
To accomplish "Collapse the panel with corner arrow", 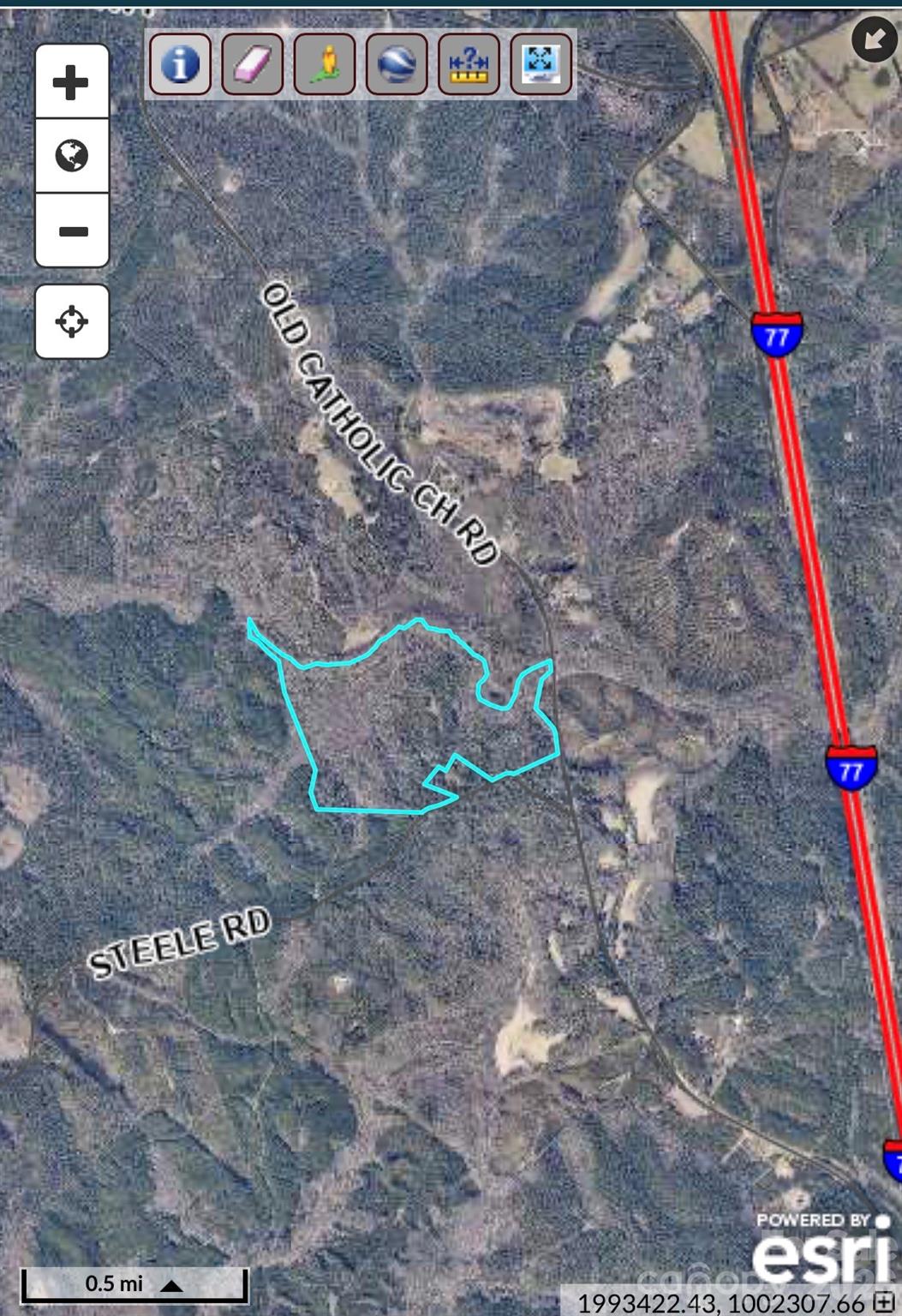I will click(874, 39).
